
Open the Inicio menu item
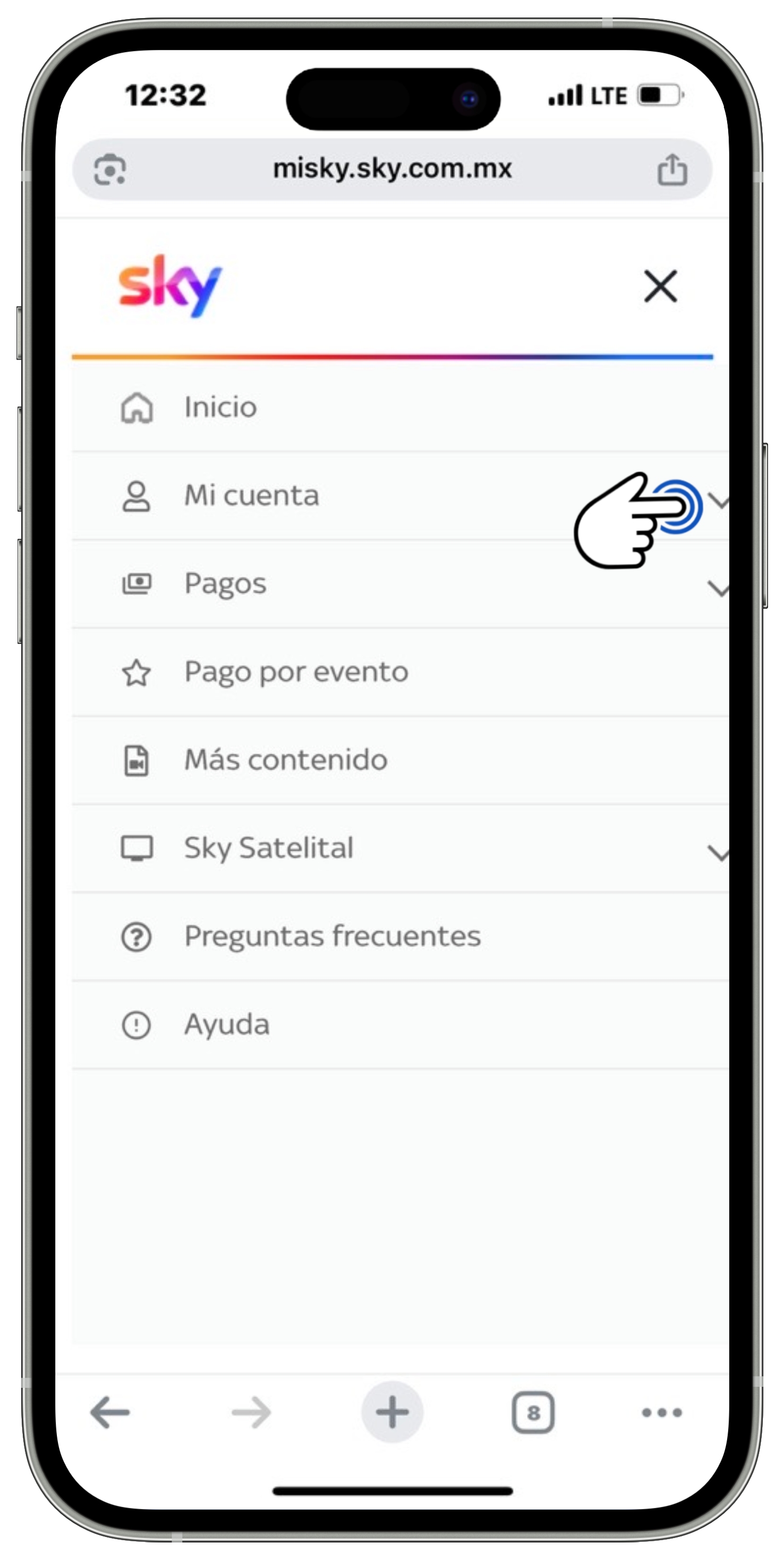tap(220, 407)
